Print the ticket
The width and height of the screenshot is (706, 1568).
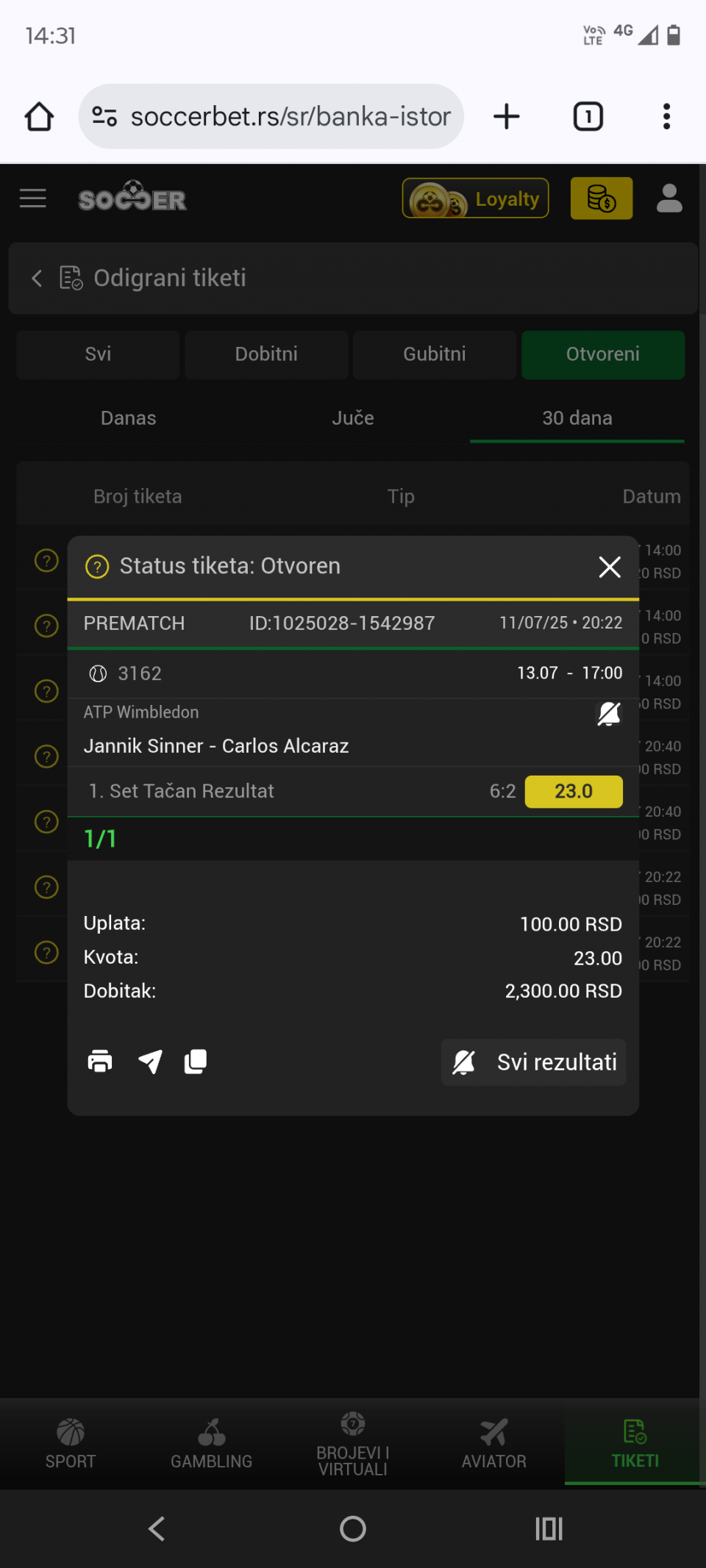pos(100,1062)
